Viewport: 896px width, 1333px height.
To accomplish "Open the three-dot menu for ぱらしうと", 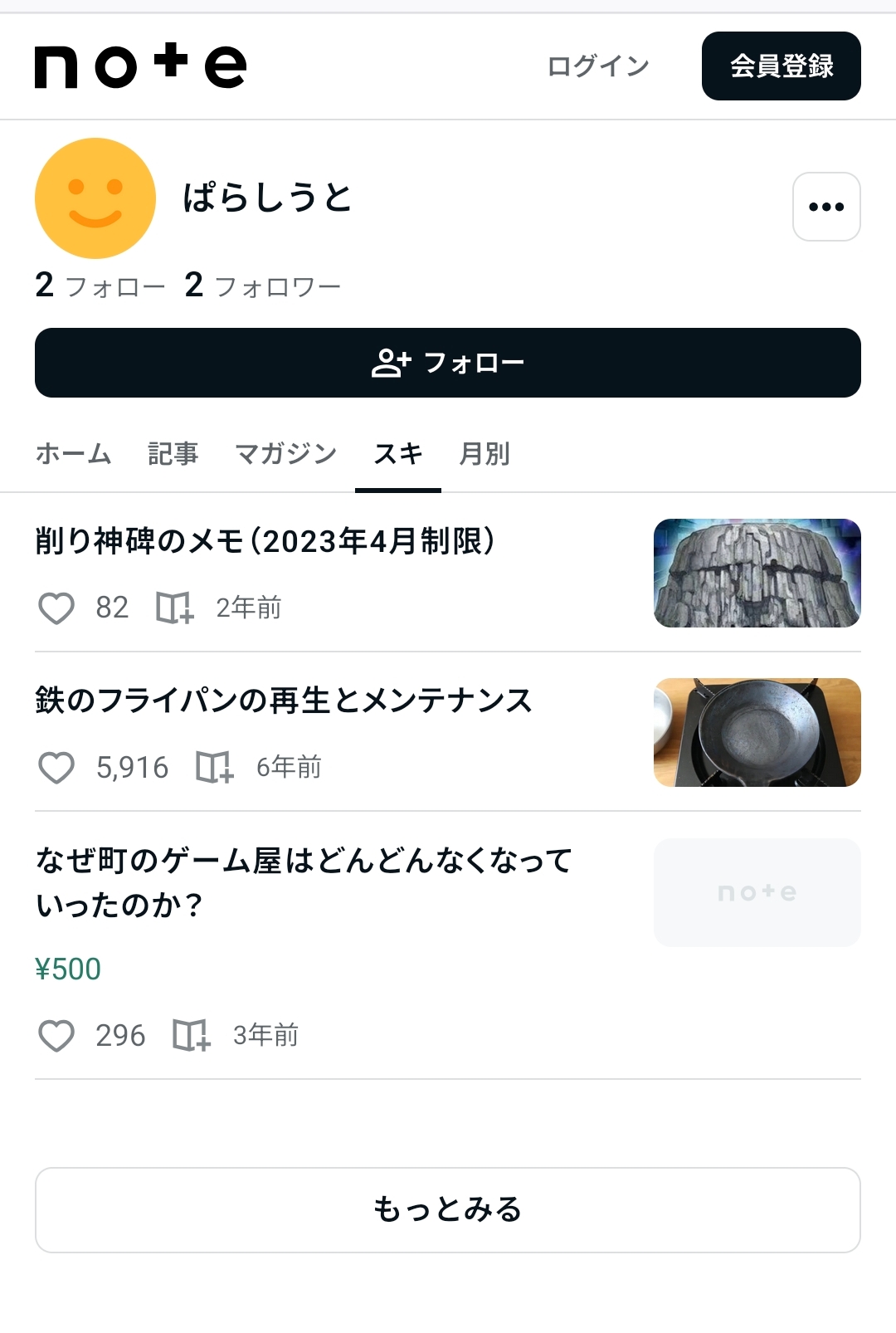I will tap(826, 207).
